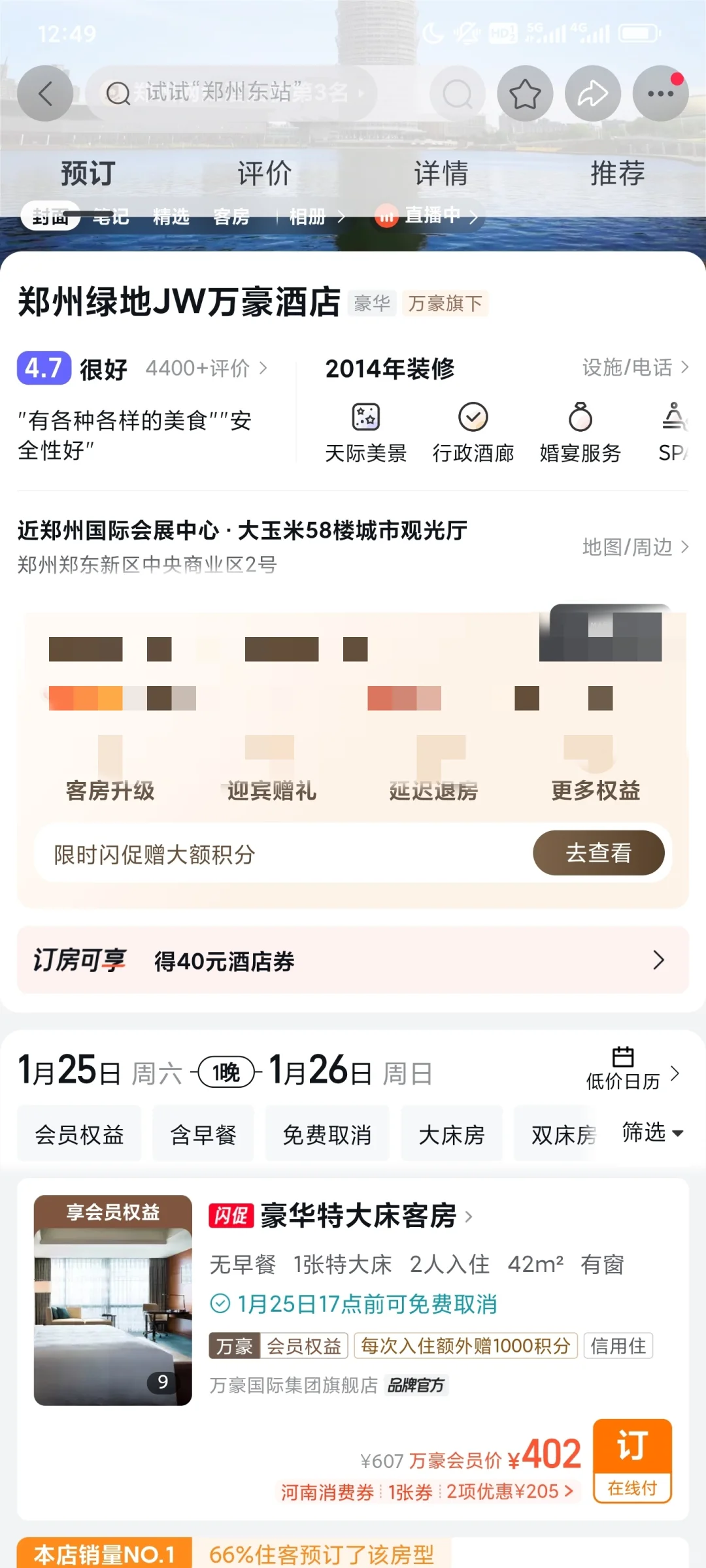Go back using the back arrow

point(45,93)
